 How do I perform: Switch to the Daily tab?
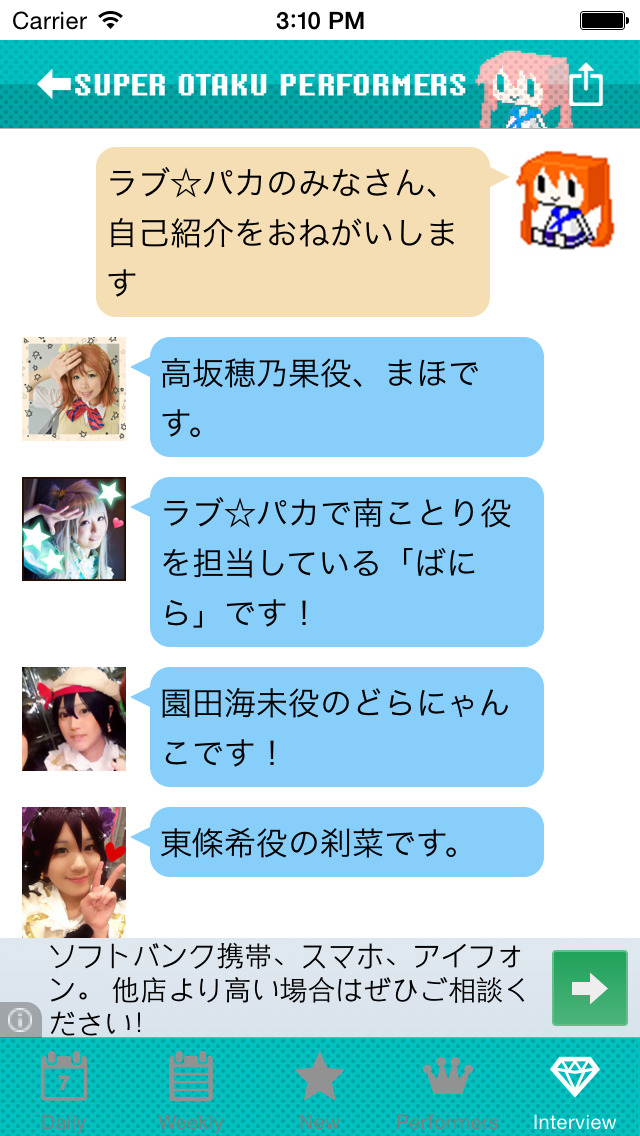(64, 1090)
